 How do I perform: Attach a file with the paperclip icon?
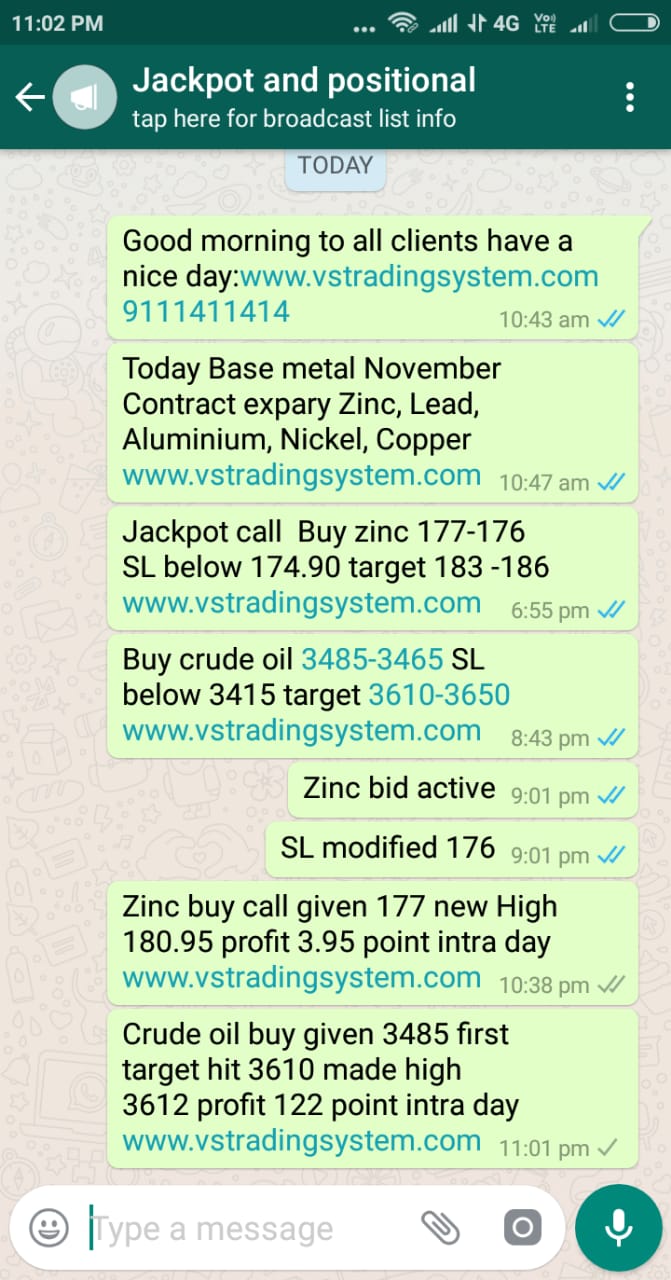(x=439, y=1227)
